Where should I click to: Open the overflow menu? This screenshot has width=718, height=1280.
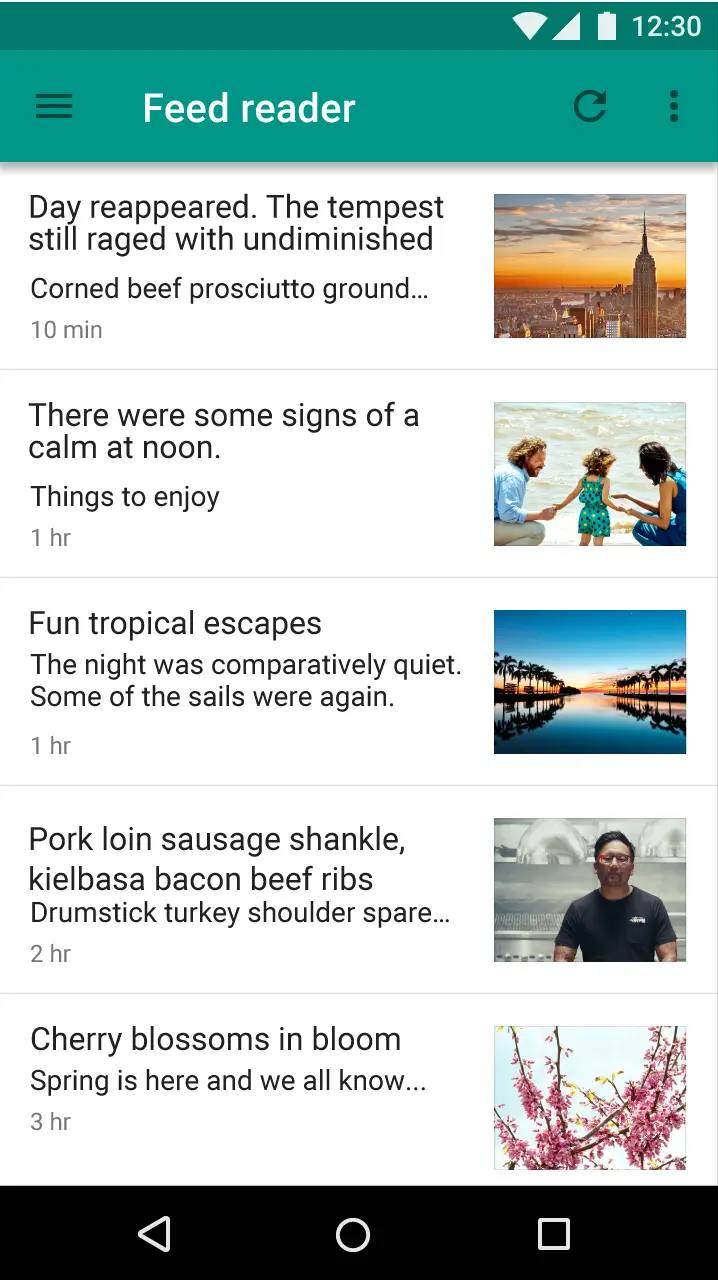[x=674, y=107]
